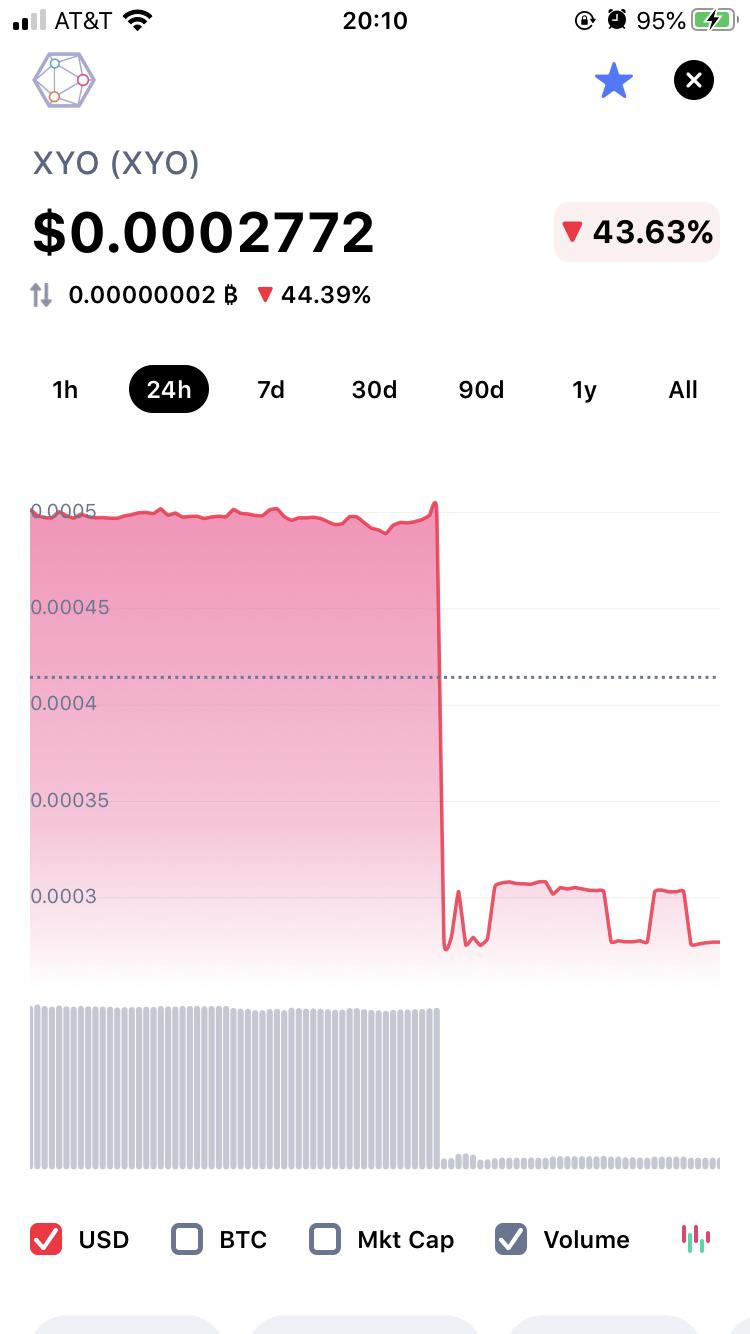Click the orientation lock icon in the status bar
The width and height of the screenshot is (750, 1334).
[x=584, y=19]
